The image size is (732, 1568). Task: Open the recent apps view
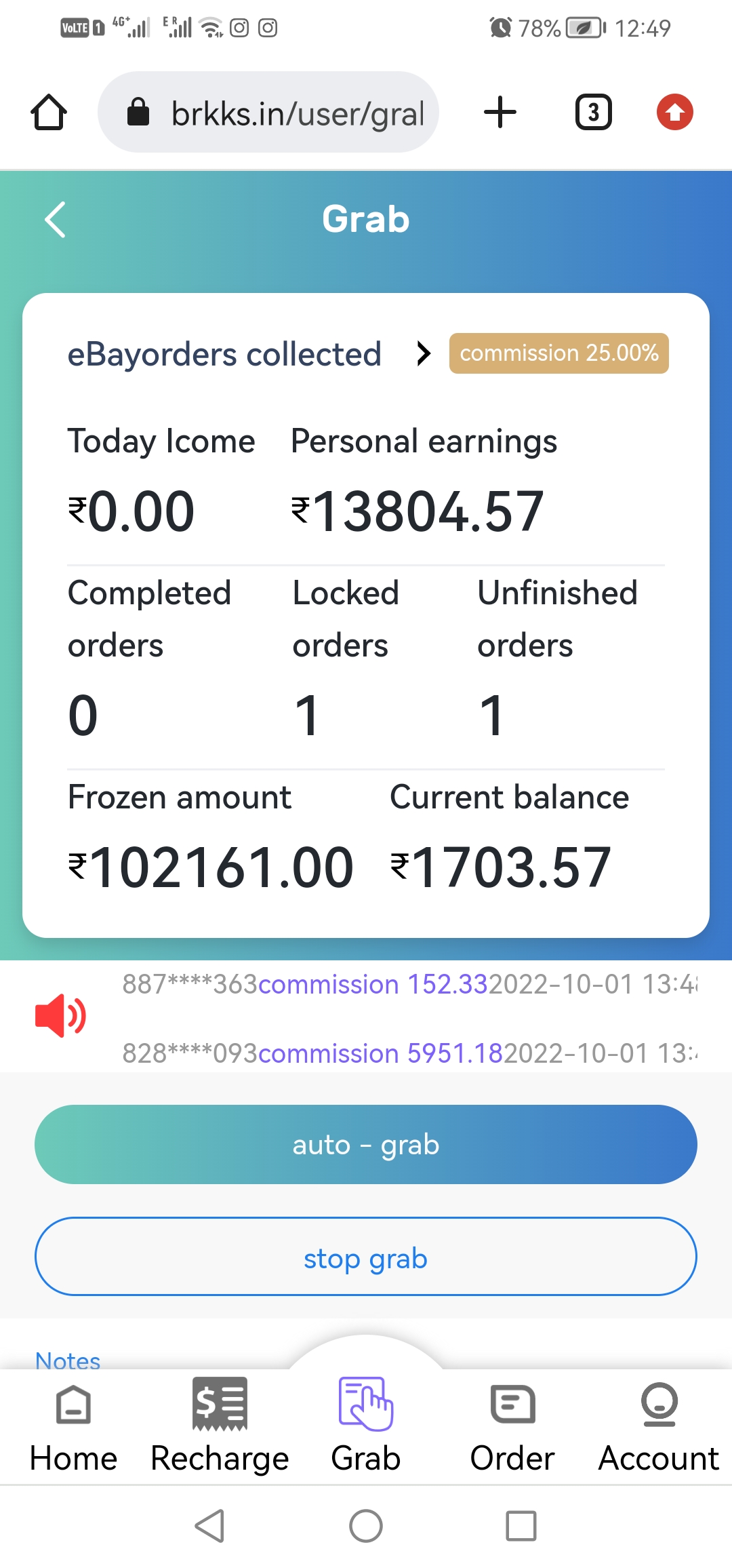(x=521, y=1527)
